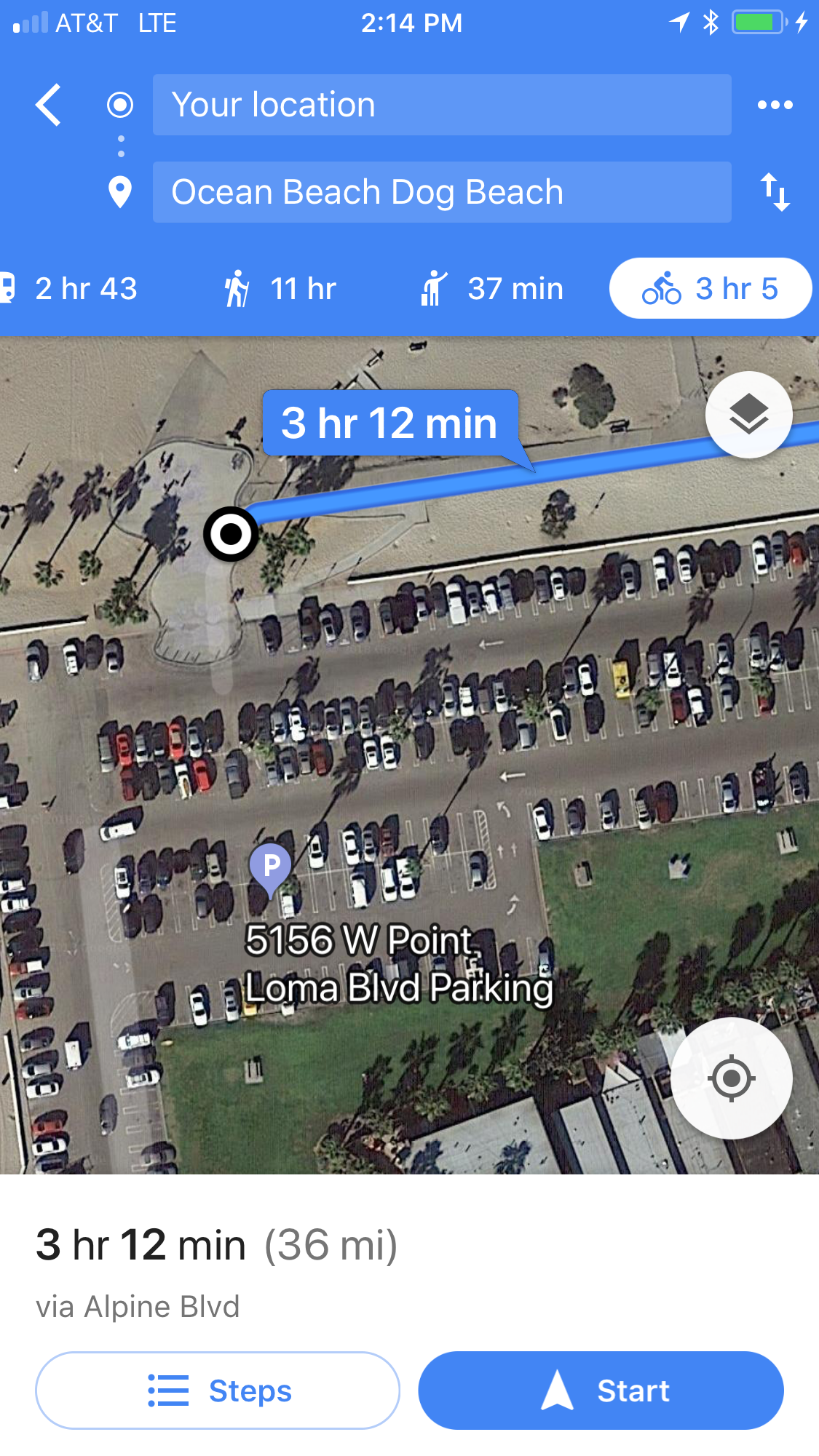Open the map layers selector

click(748, 415)
